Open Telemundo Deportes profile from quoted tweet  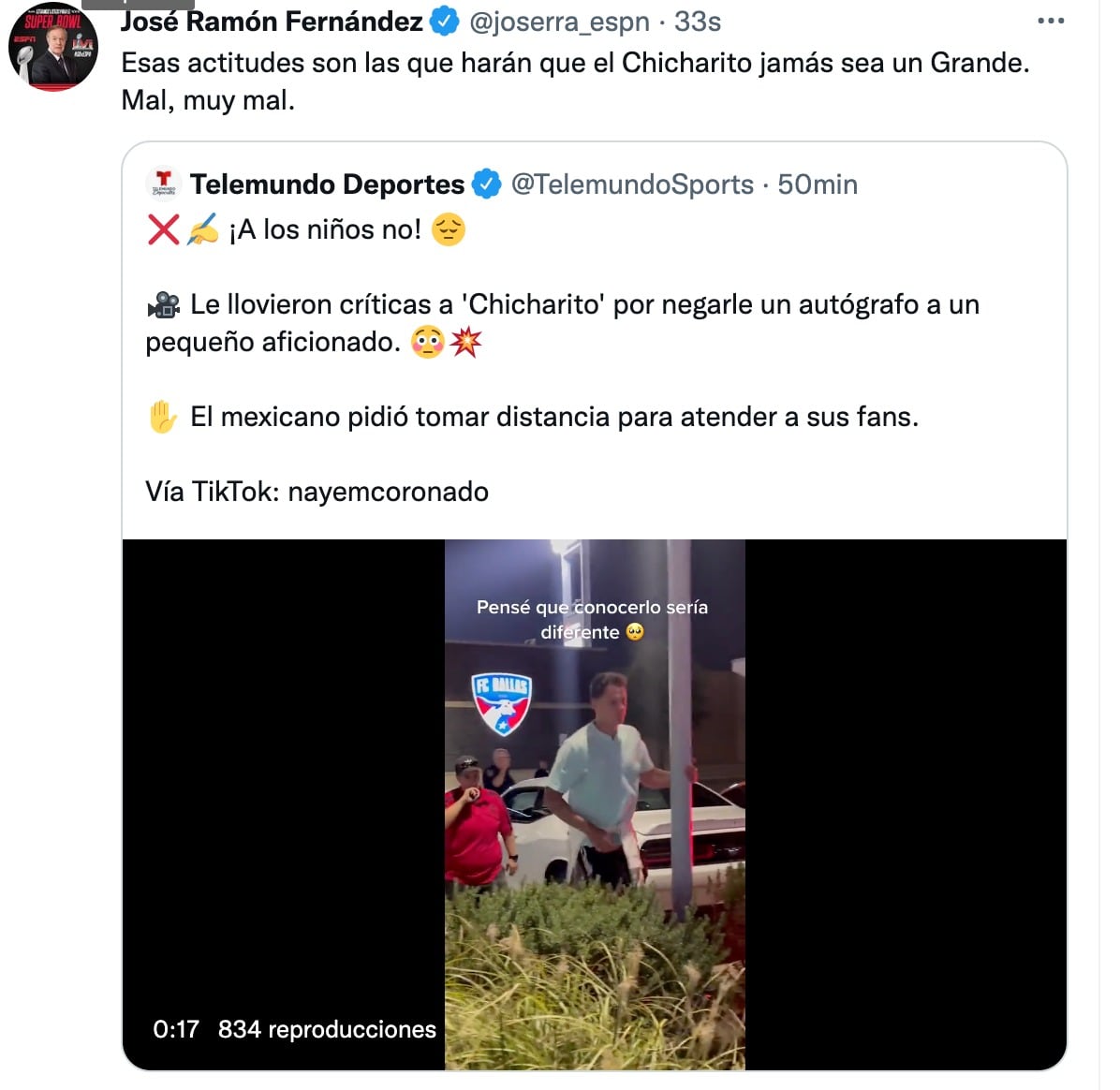[327, 184]
